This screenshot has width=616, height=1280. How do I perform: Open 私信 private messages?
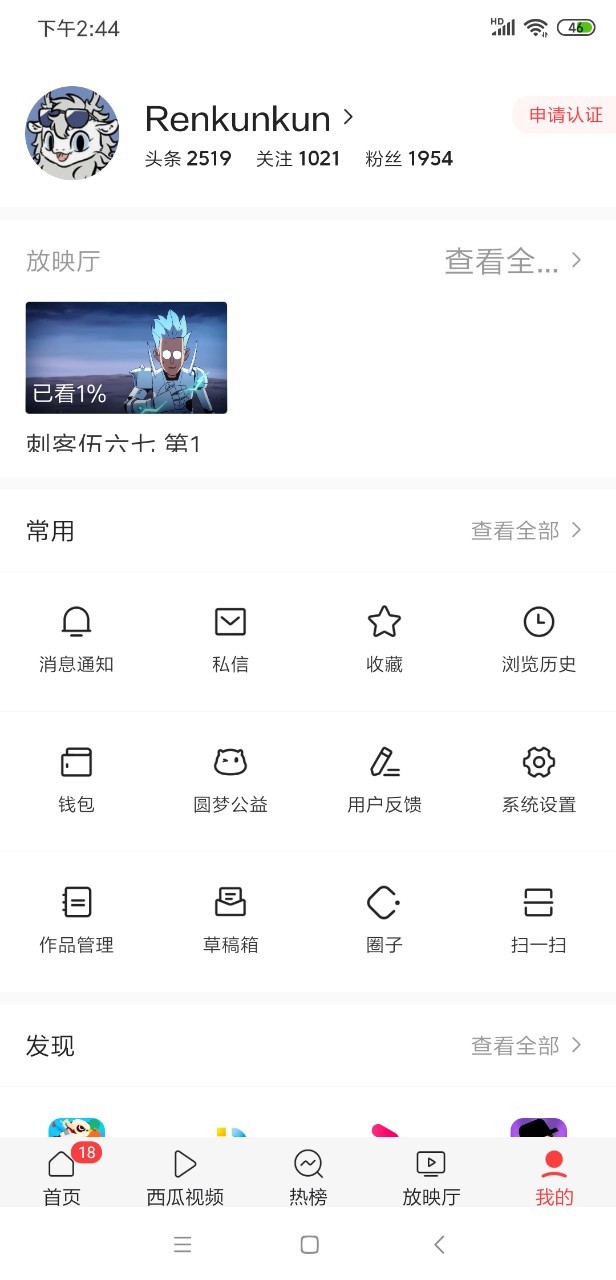coord(230,640)
